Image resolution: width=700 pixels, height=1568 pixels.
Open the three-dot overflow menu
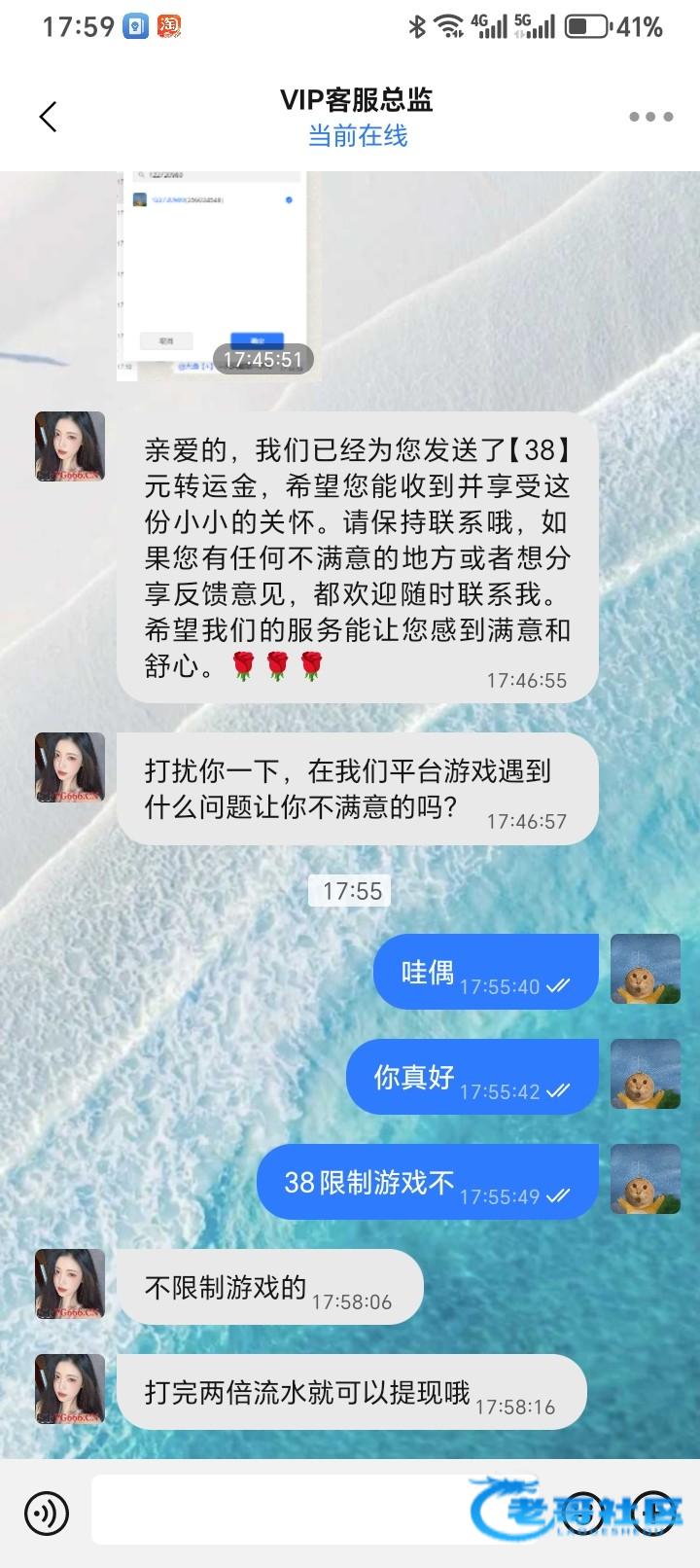pos(650,117)
